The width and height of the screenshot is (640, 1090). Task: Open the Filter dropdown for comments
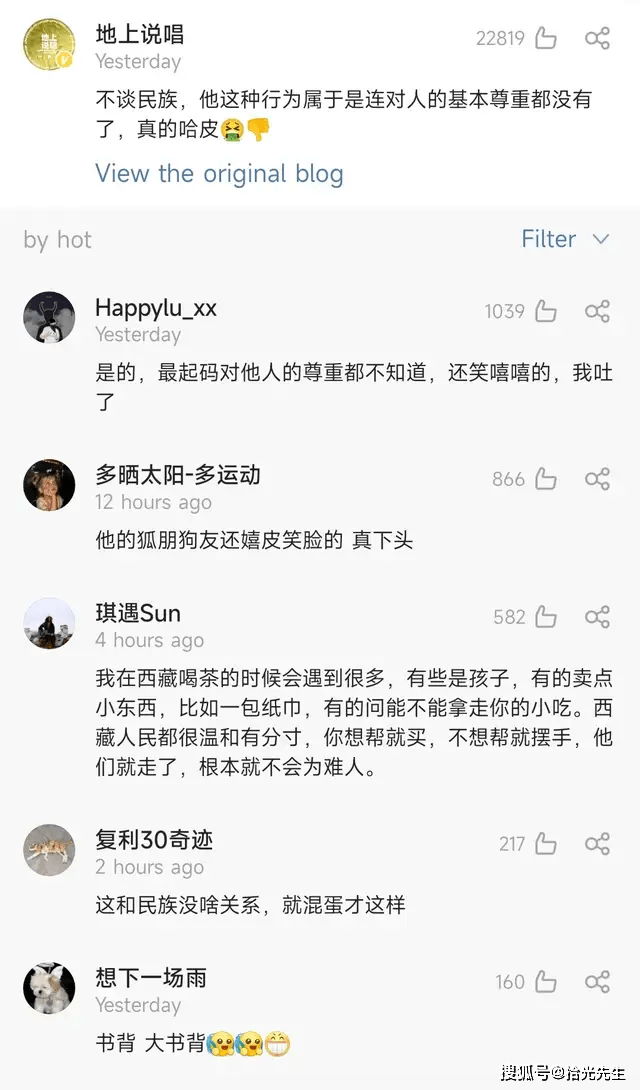565,239
